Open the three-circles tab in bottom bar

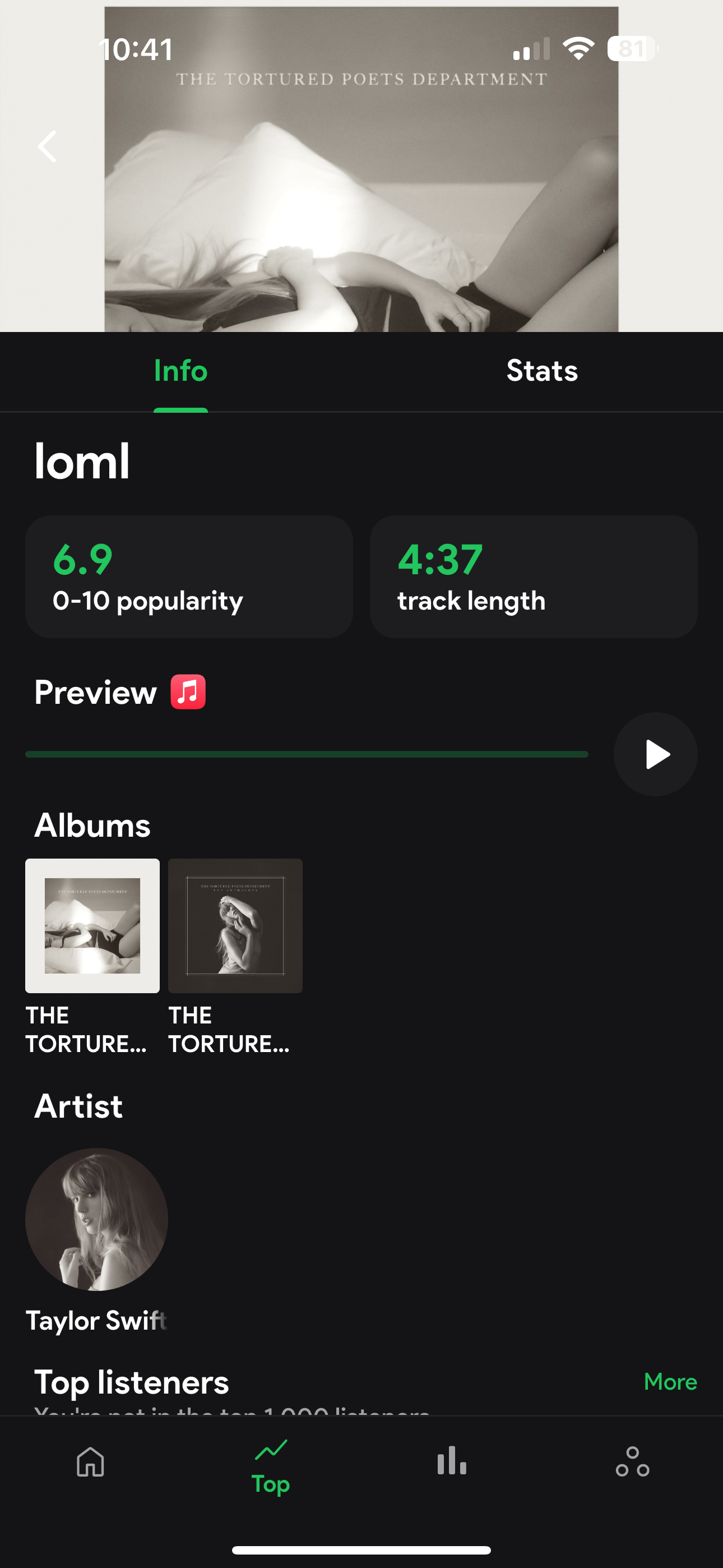pos(632,1462)
